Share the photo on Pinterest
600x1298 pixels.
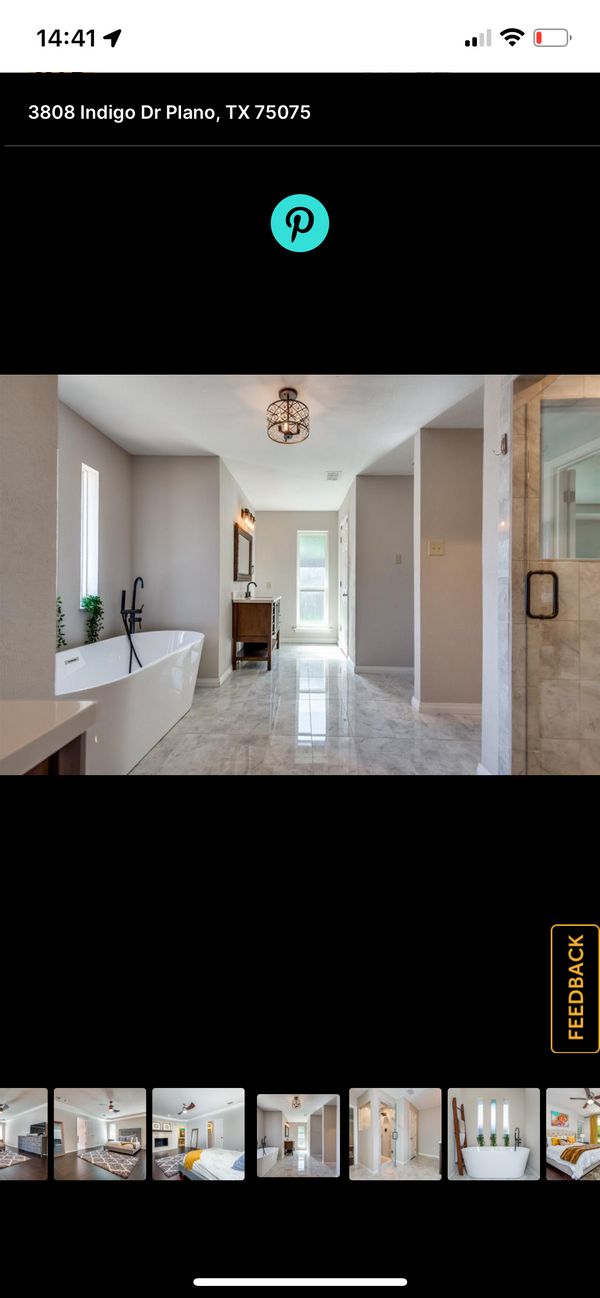point(299,223)
